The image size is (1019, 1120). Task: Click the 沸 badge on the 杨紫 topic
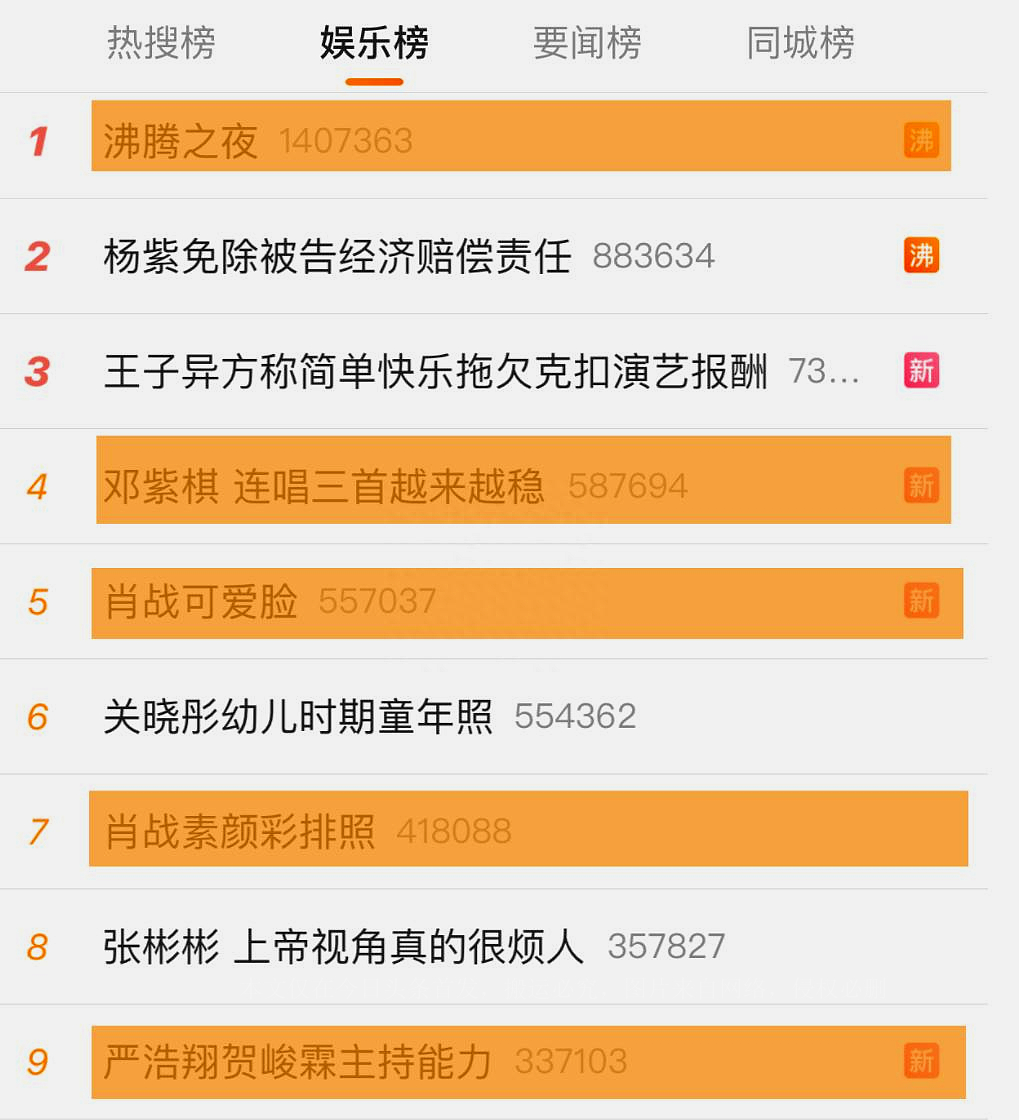919,255
